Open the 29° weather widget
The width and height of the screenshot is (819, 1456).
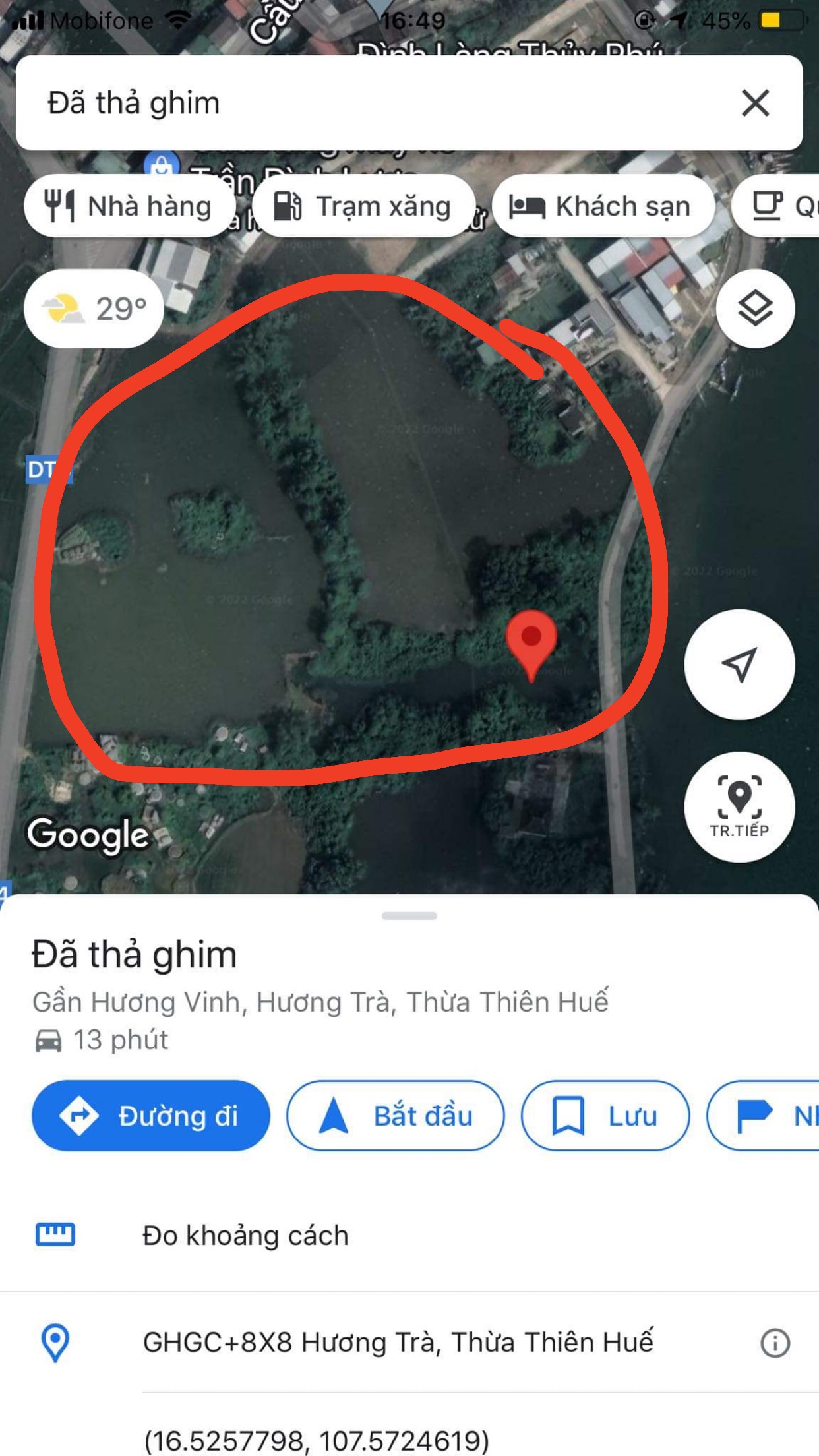(94, 309)
